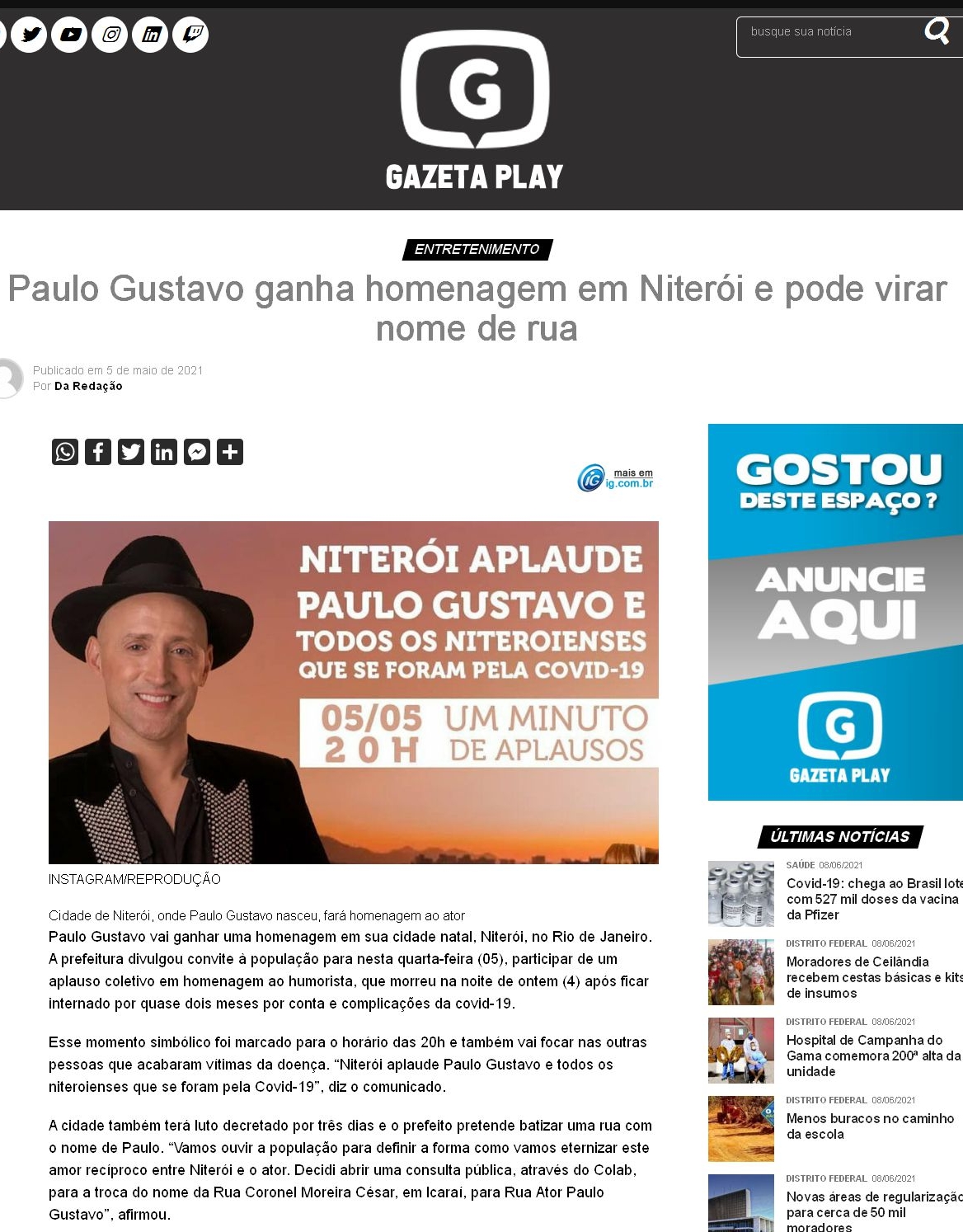Open Gazeta Play's Twitch channel

191,35
